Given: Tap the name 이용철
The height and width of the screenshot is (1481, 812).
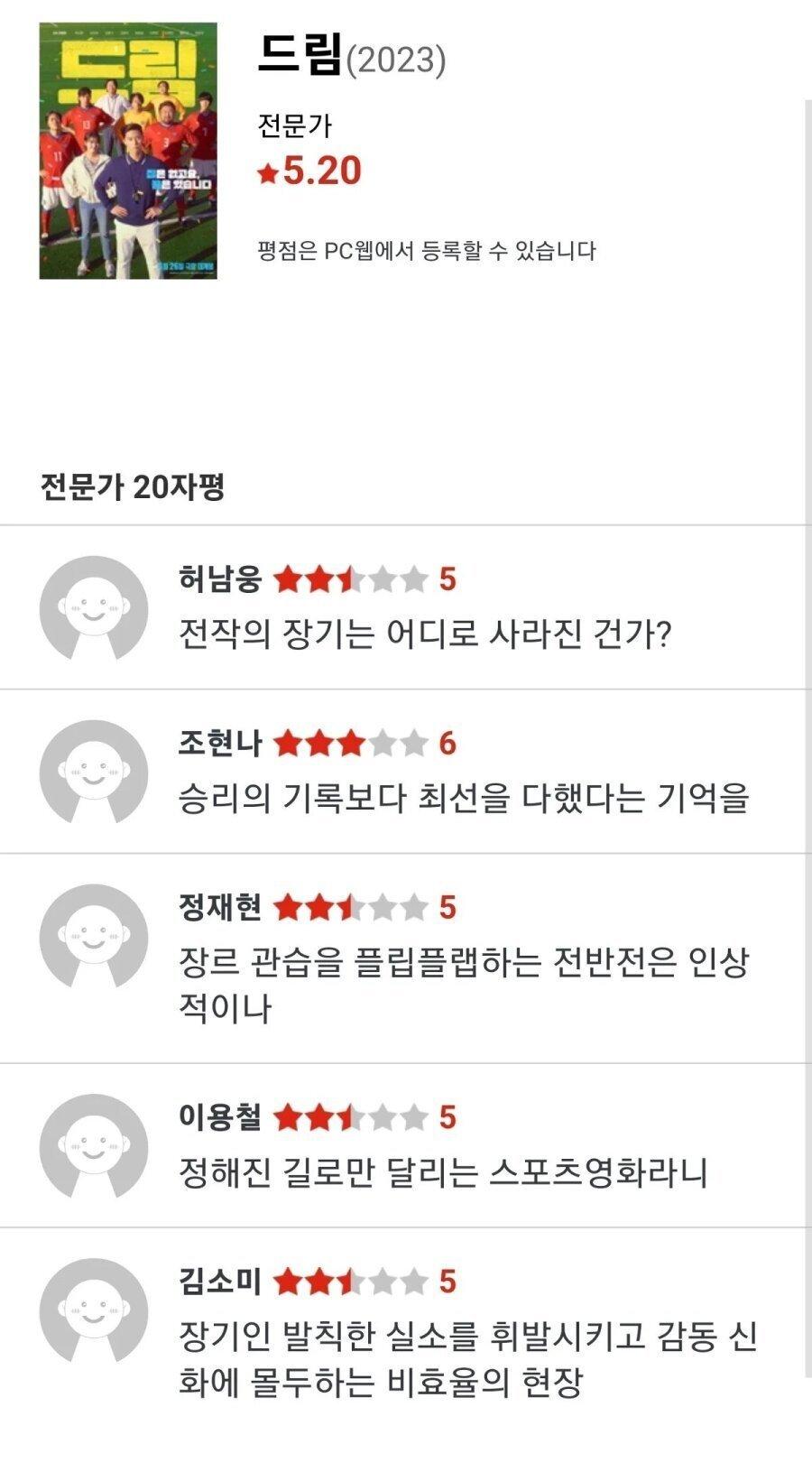Looking at the screenshot, I should pyautogui.click(x=220, y=1117).
